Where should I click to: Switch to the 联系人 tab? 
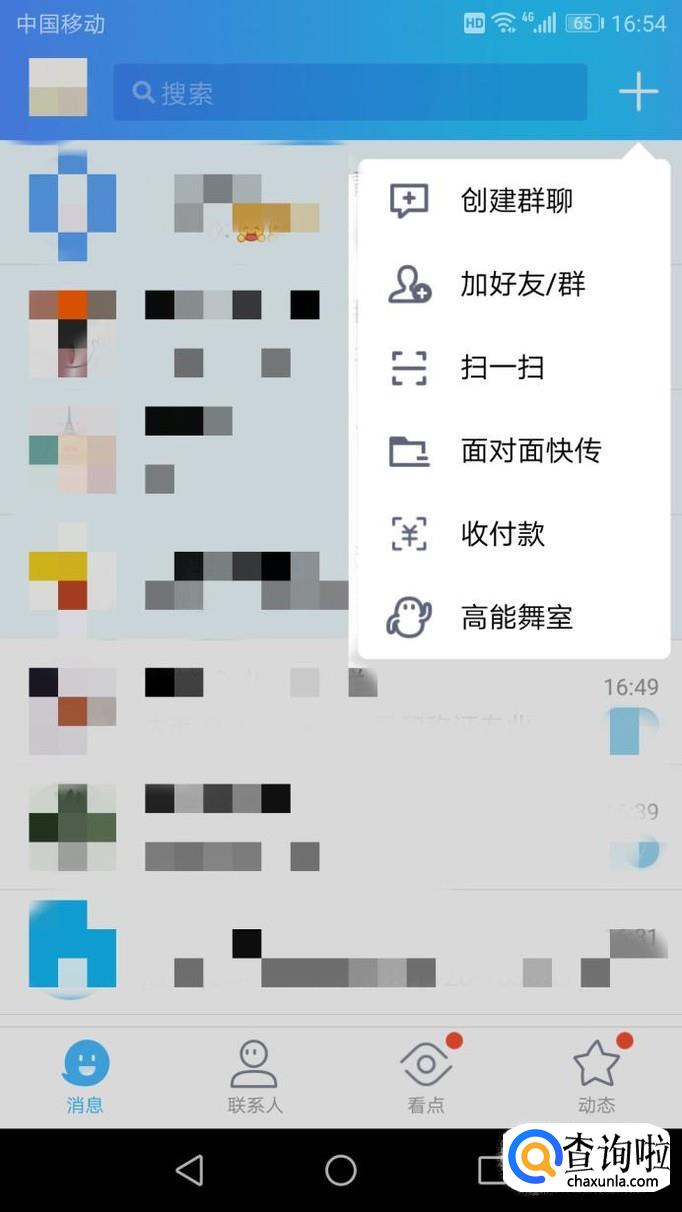click(254, 1076)
